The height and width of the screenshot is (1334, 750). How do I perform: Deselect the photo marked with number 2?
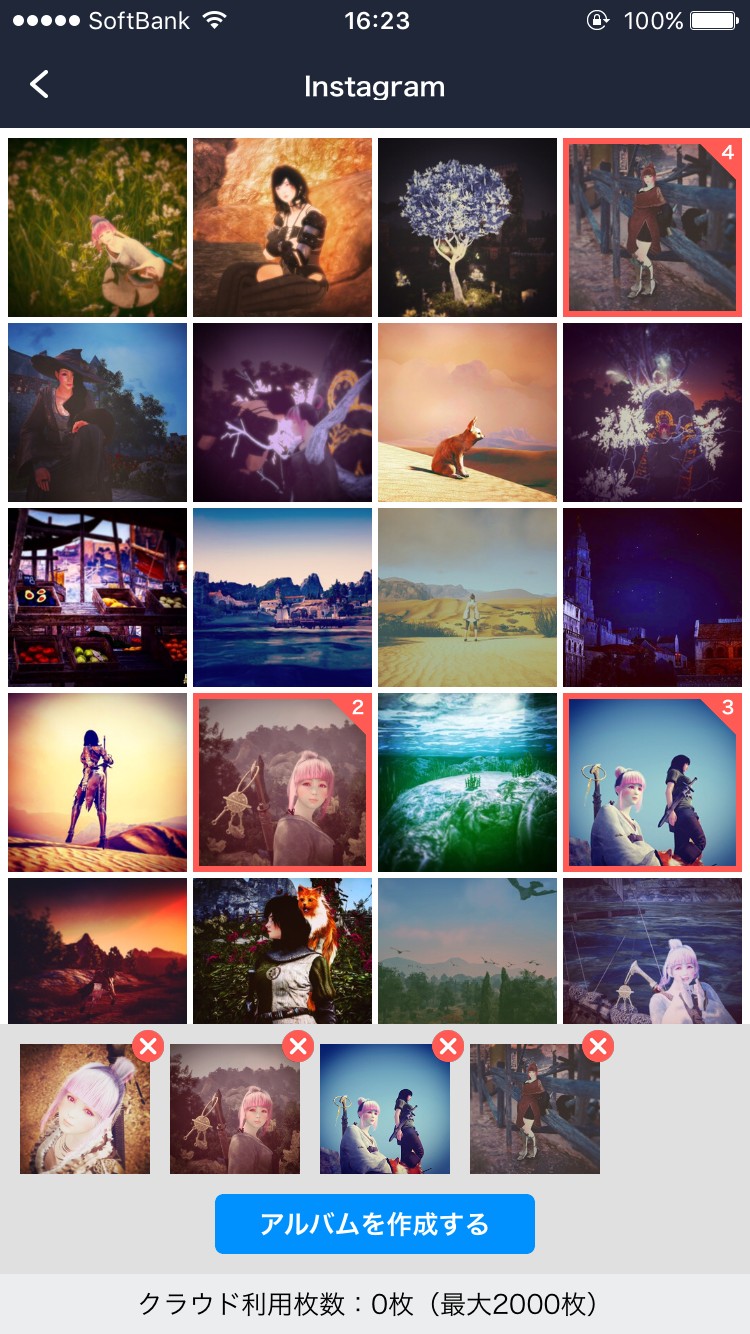tap(282, 782)
